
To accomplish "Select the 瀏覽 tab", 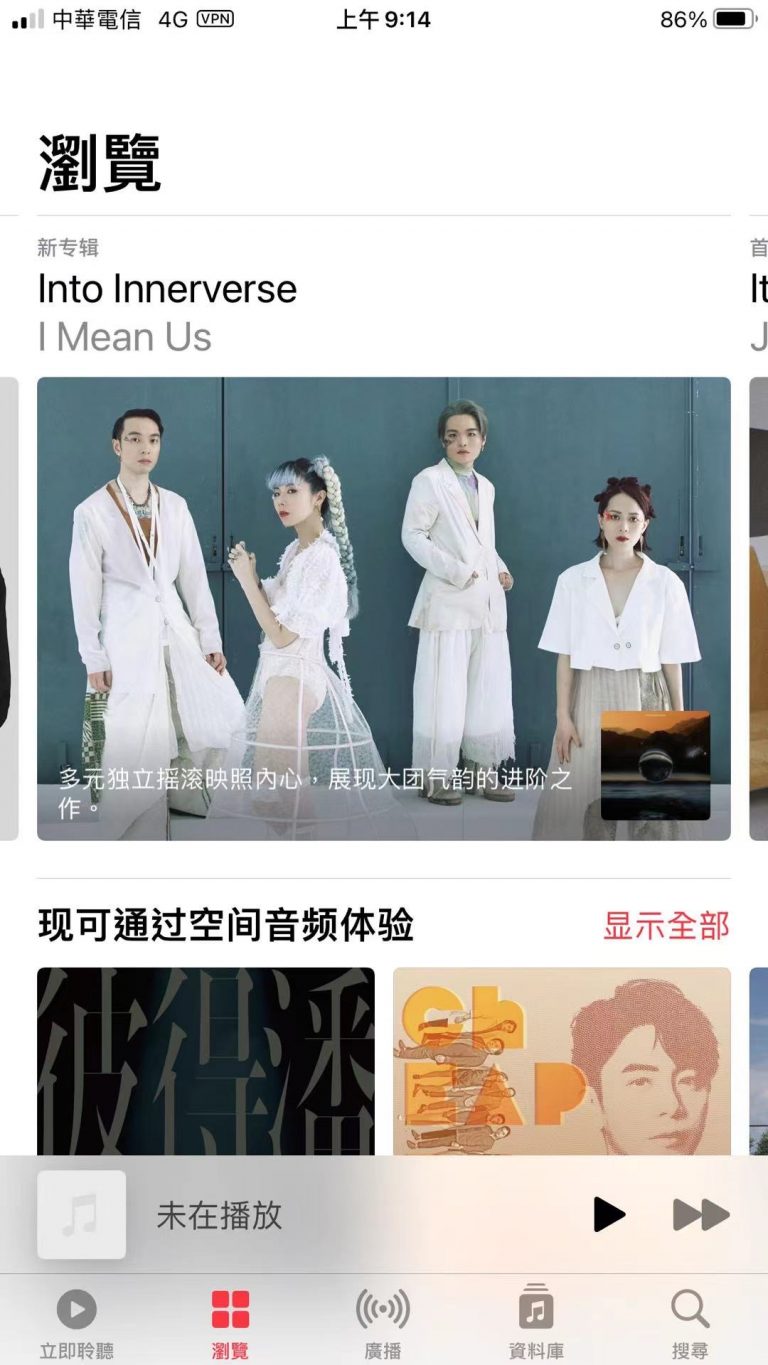I will pyautogui.click(x=230, y=1322).
